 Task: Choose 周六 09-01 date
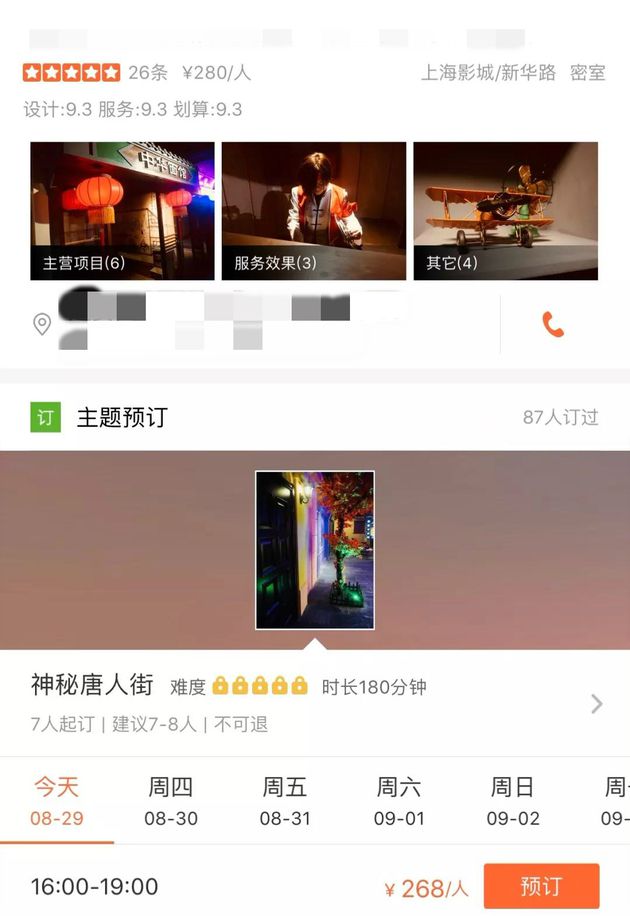click(399, 802)
